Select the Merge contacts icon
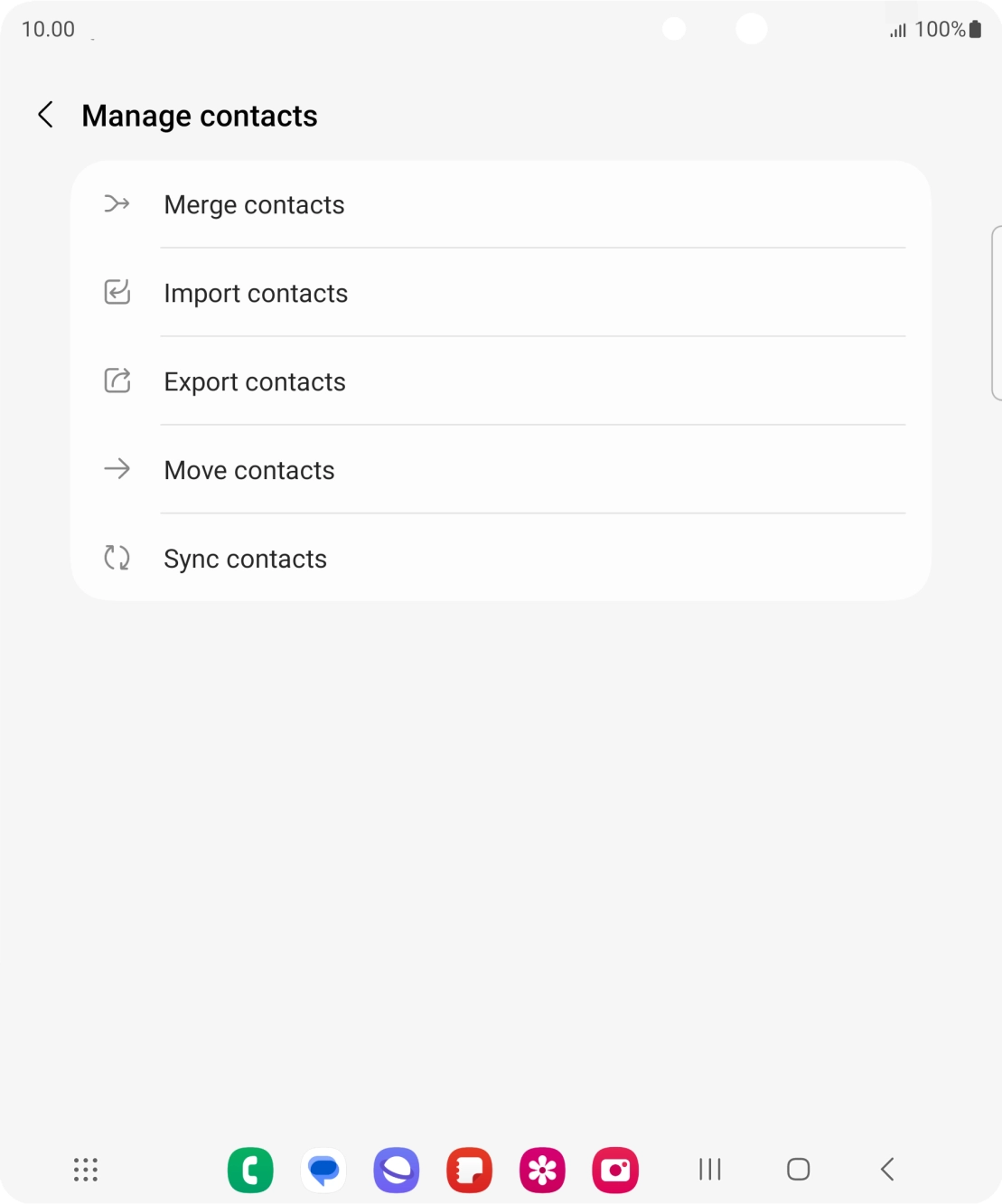This screenshot has width=1002, height=1204. (x=116, y=204)
